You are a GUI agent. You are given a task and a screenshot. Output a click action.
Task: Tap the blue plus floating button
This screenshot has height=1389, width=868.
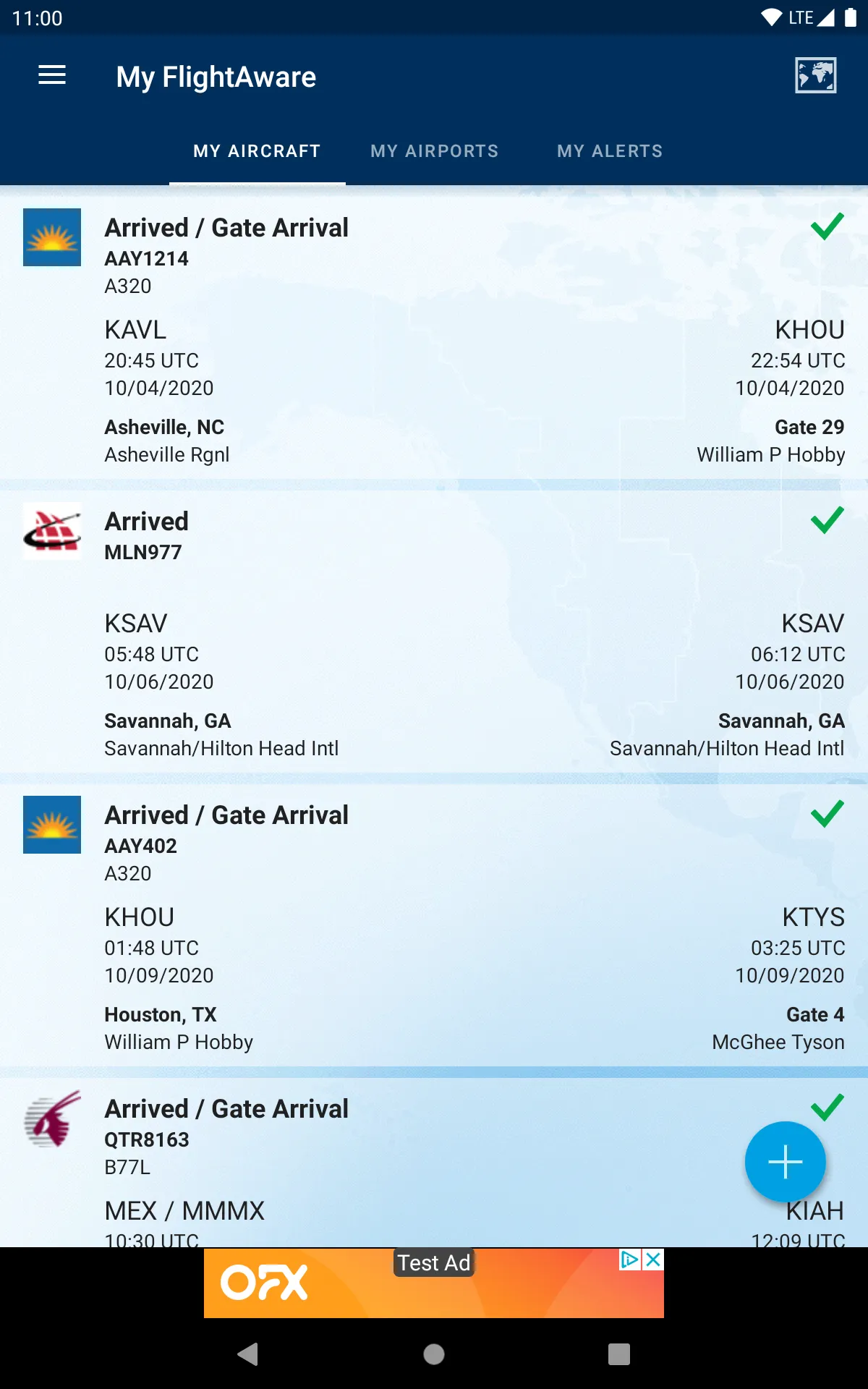(785, 1161)
